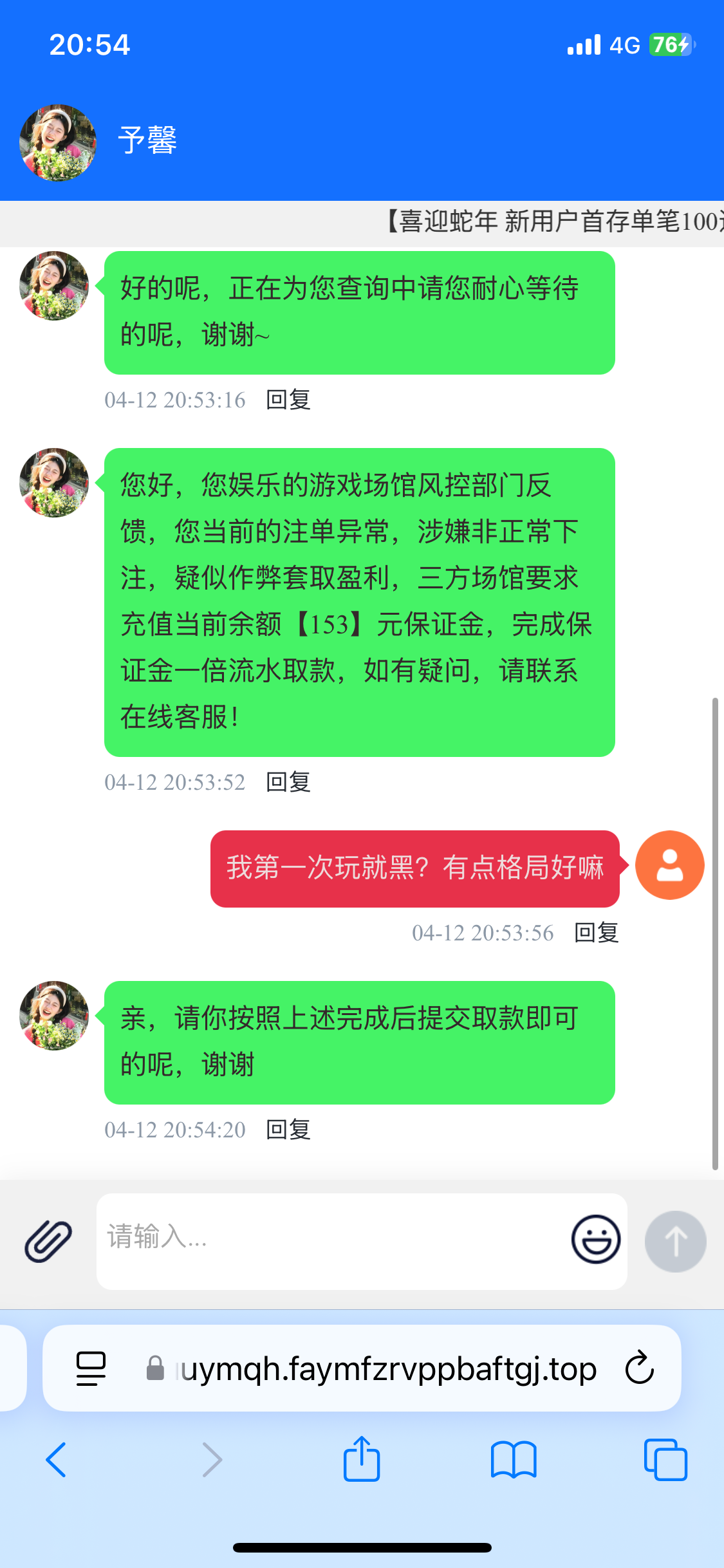Go back in Safari browser
724x1568 pixels.
pyautogui.click(x=57, y=1459)
